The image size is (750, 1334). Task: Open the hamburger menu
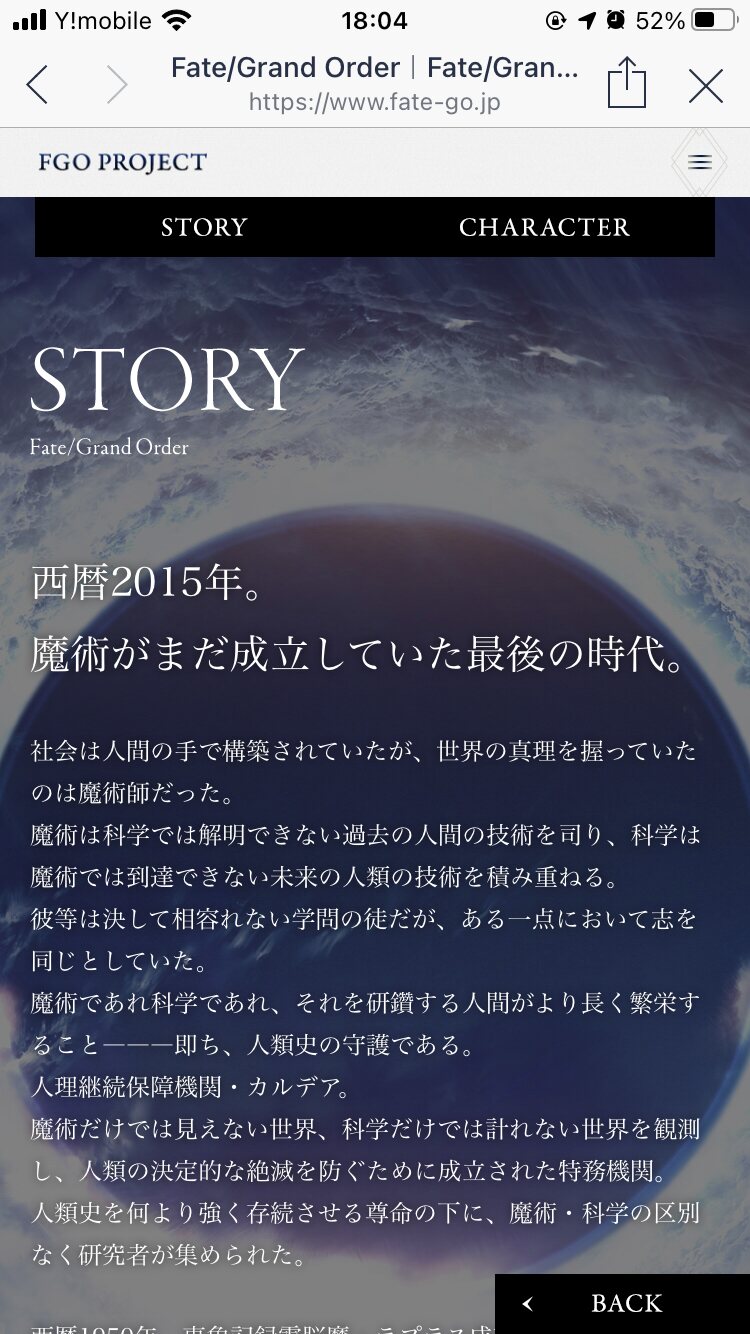(x=699, y=162)
